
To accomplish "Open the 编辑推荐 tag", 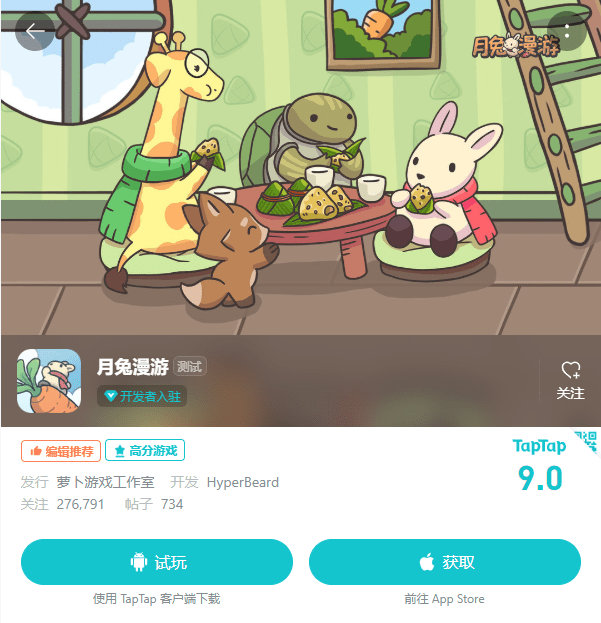I will [60, 451].
